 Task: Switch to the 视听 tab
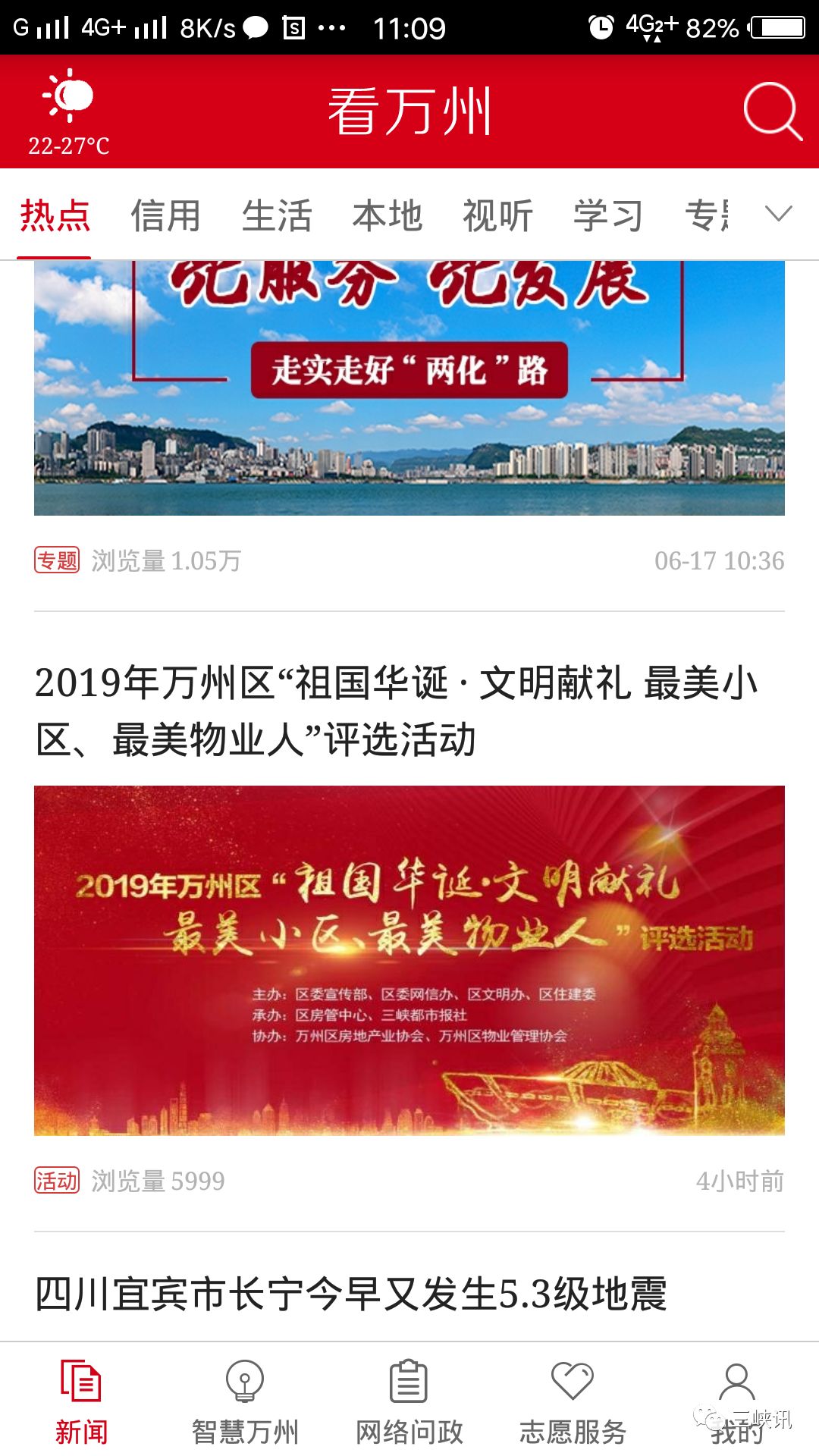tap(498, 215)
